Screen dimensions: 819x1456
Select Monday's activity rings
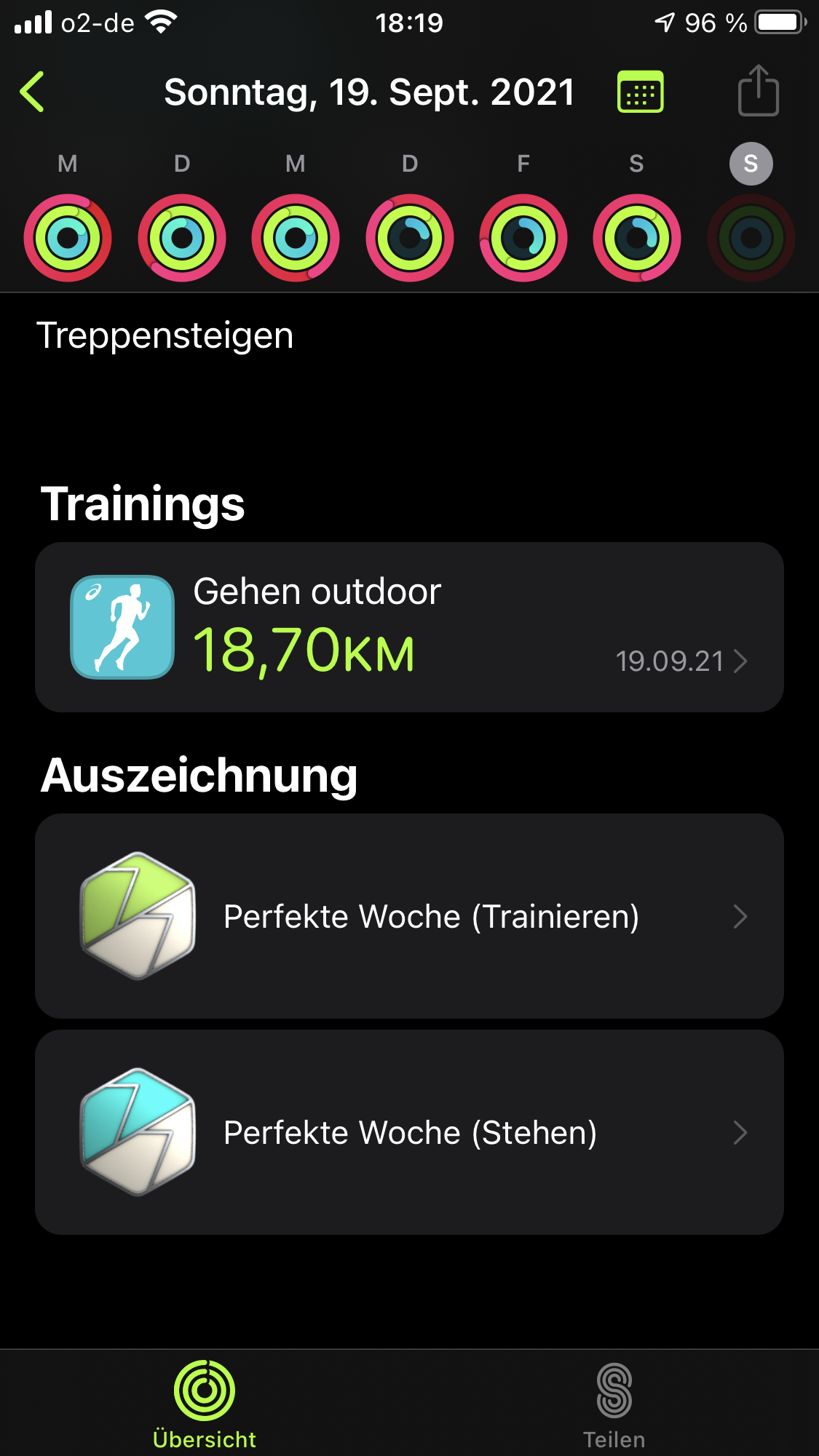click(x=68, y=237)
